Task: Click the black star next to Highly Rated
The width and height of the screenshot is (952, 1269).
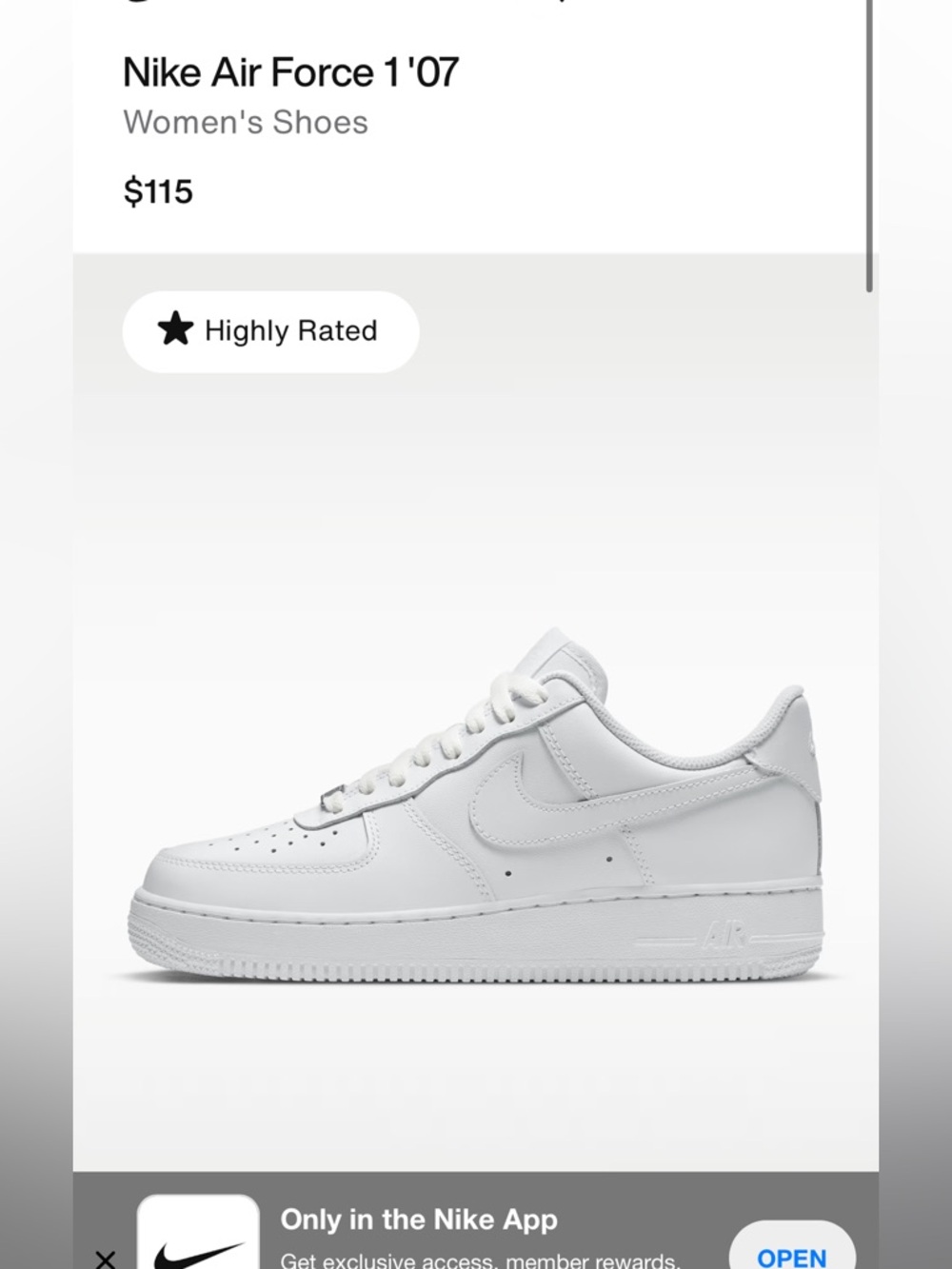Action: coord(174,330)
